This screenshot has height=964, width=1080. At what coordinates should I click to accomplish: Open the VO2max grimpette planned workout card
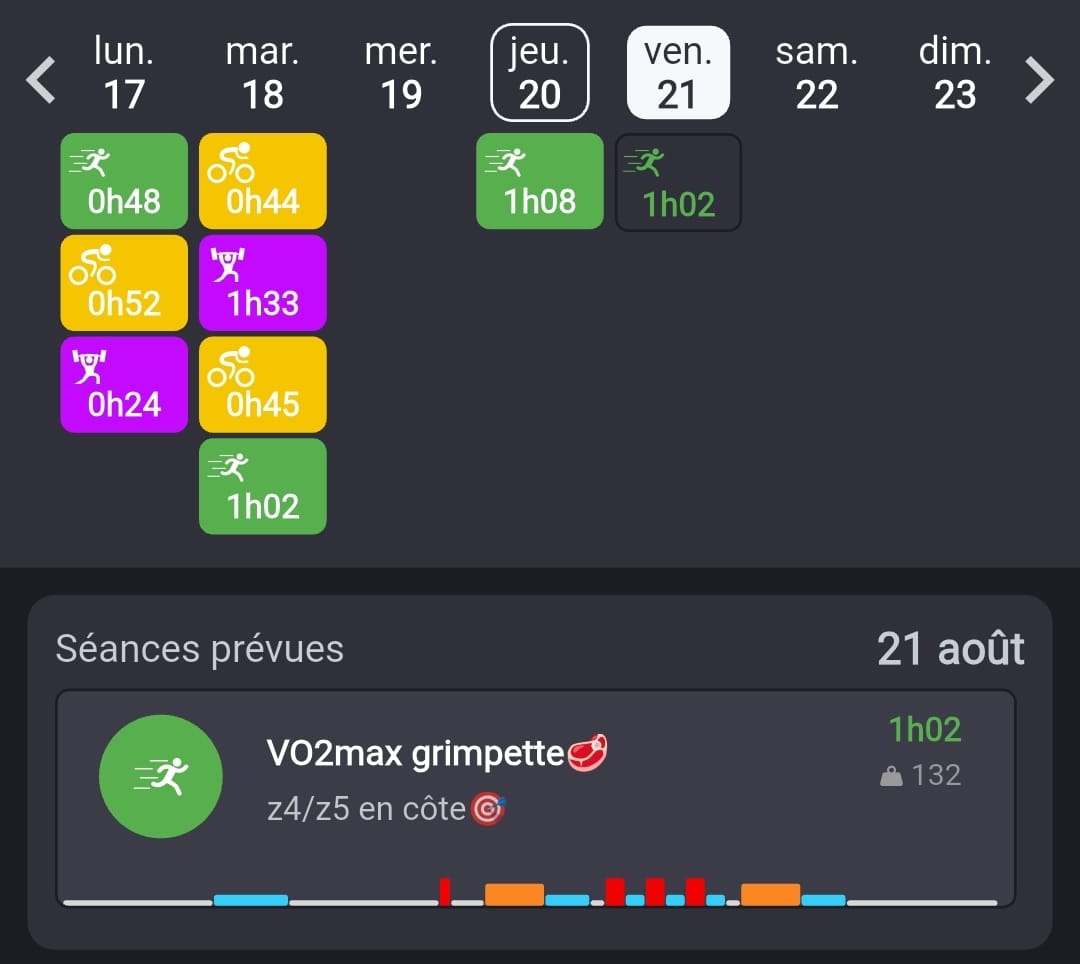[x=536, y=799]
